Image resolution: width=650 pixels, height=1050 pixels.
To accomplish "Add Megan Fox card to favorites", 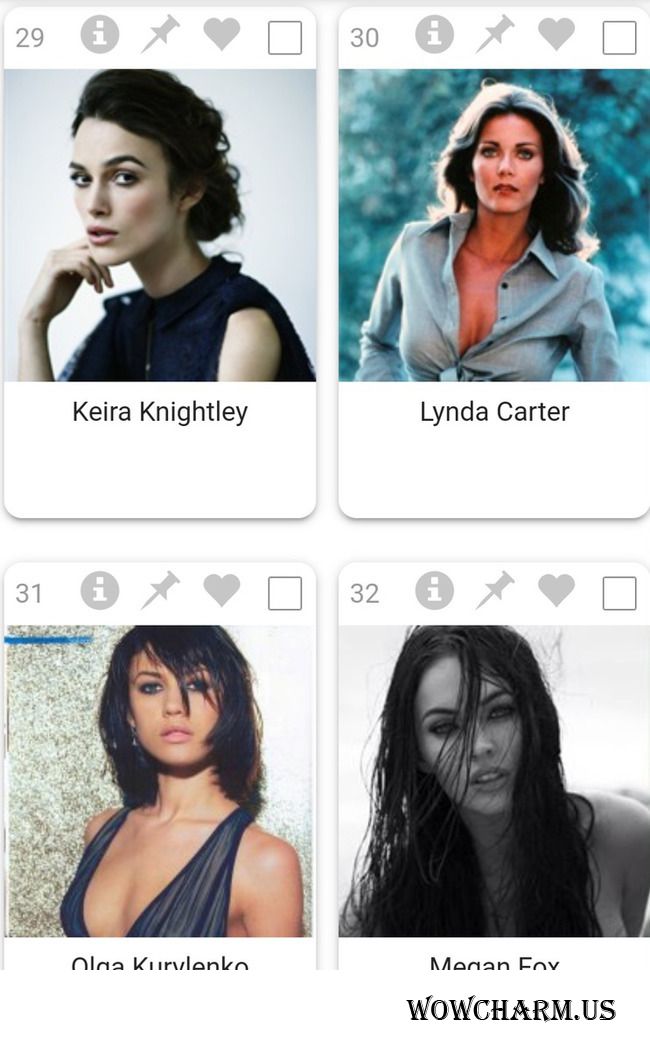I will (557, 591).
